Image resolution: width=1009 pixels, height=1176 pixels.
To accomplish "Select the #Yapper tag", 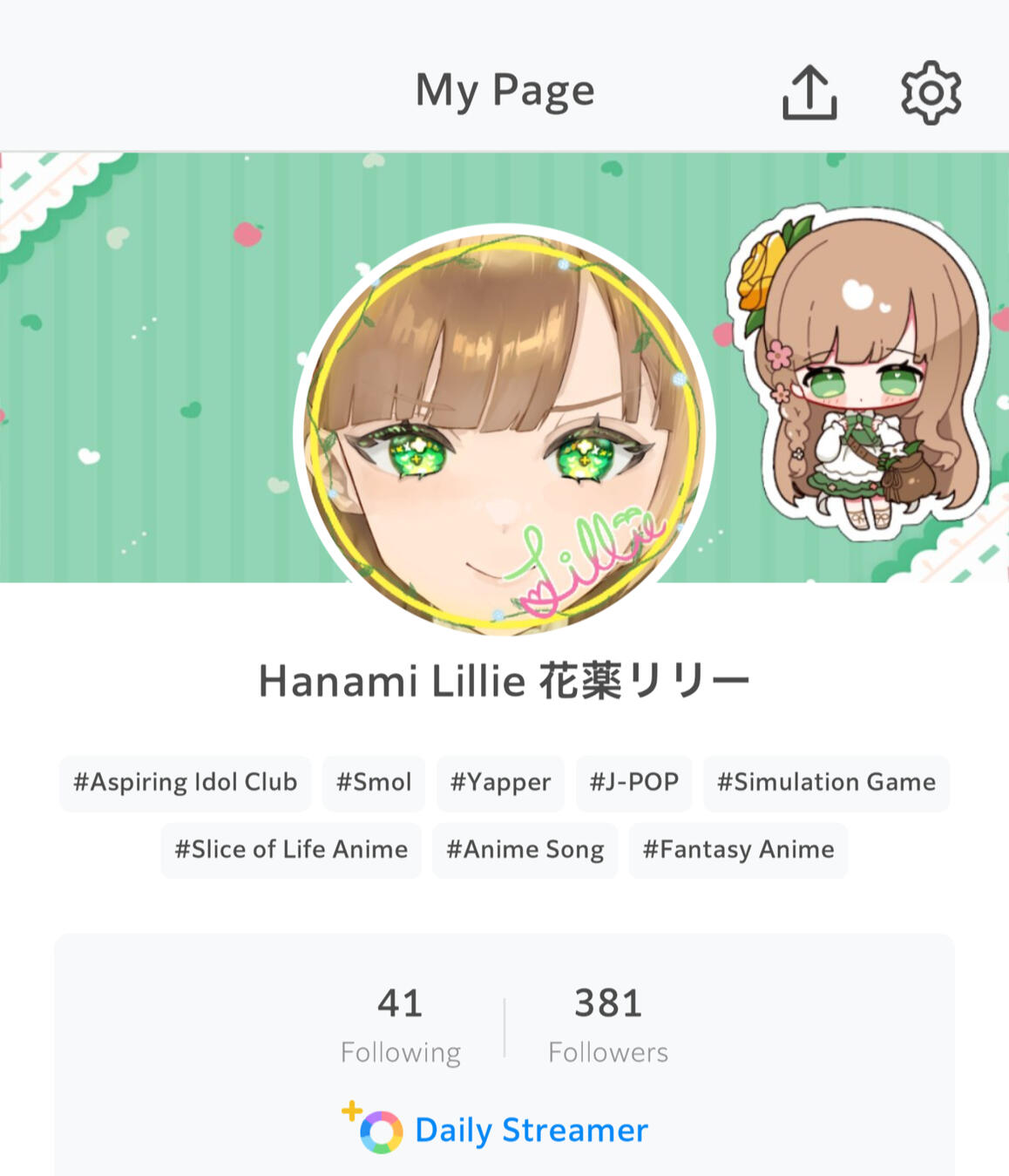I will click(499, 783).
